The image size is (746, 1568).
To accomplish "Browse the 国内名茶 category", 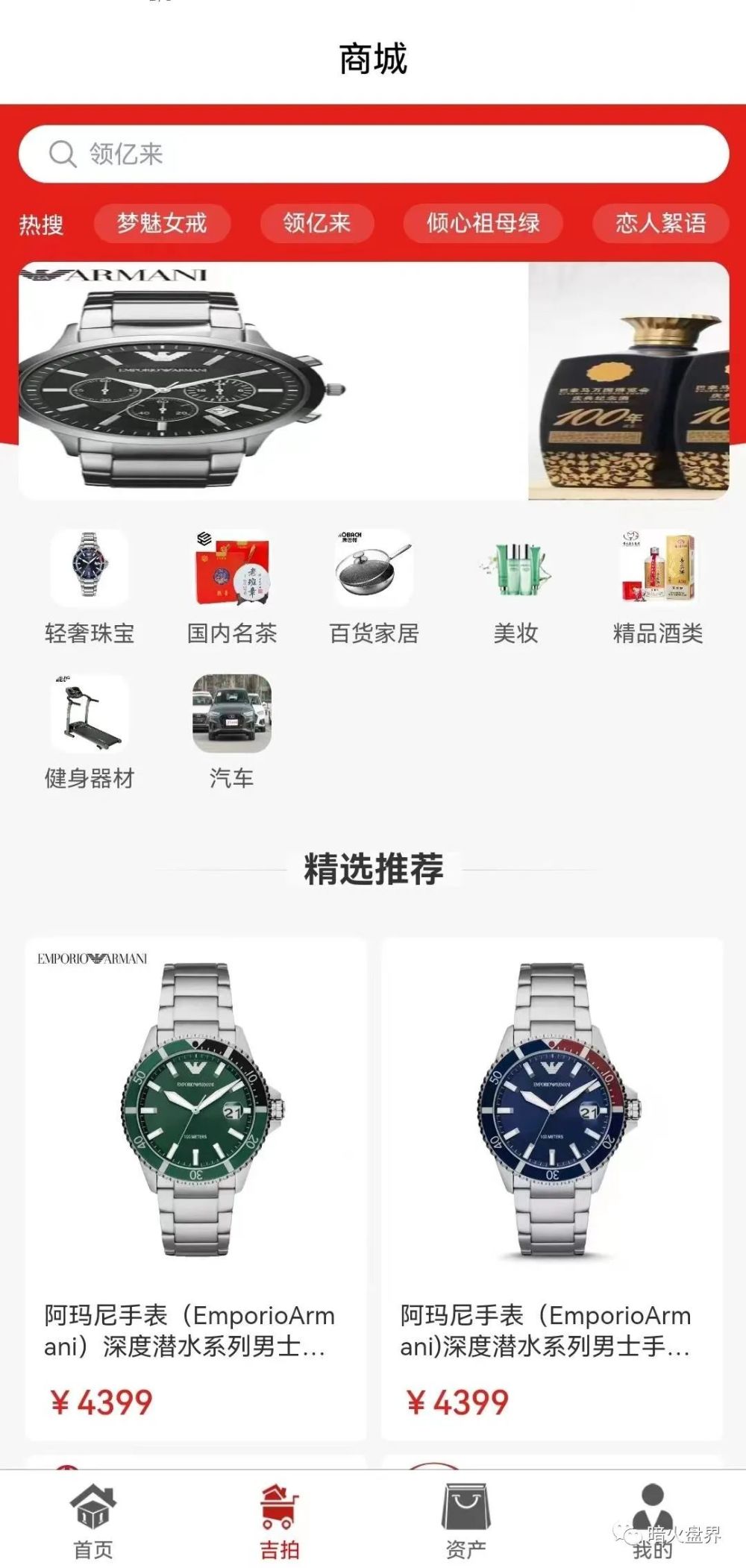I will coord(232,586).
